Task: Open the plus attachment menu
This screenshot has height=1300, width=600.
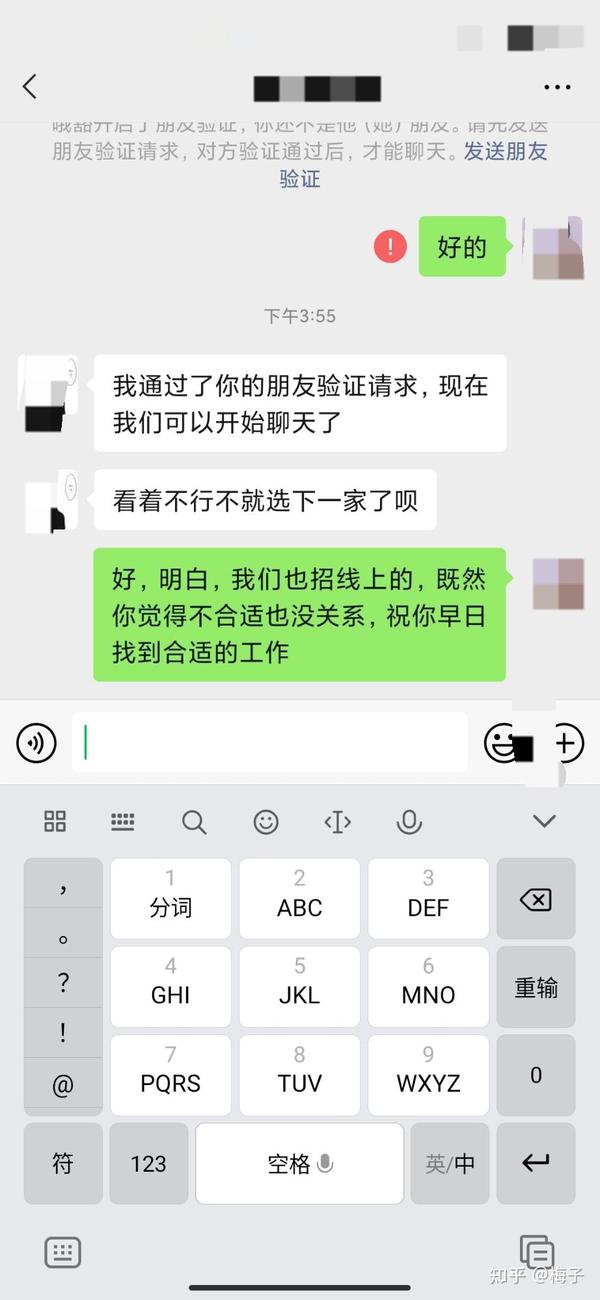Action: 566,743
